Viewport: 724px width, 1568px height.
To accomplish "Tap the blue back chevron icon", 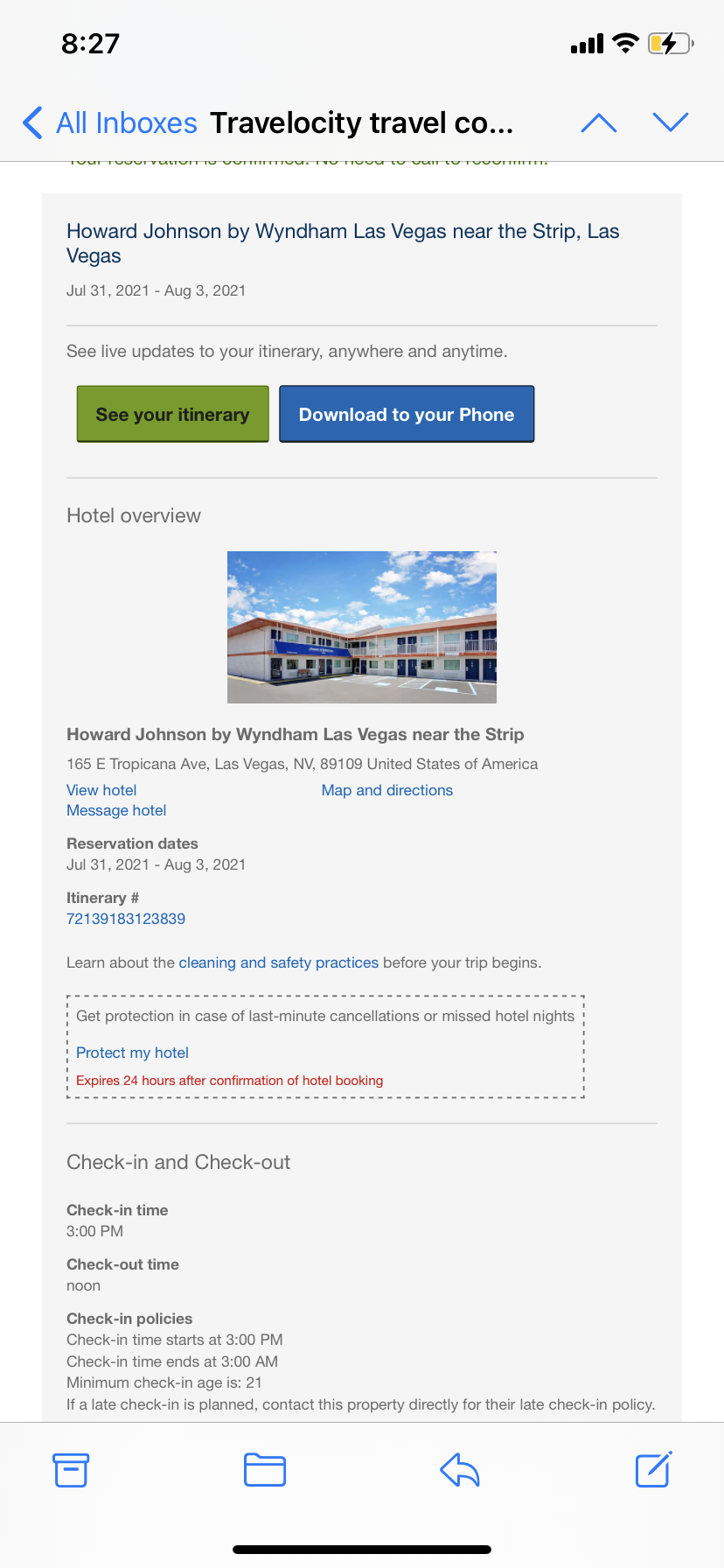I will coord(31,122).
